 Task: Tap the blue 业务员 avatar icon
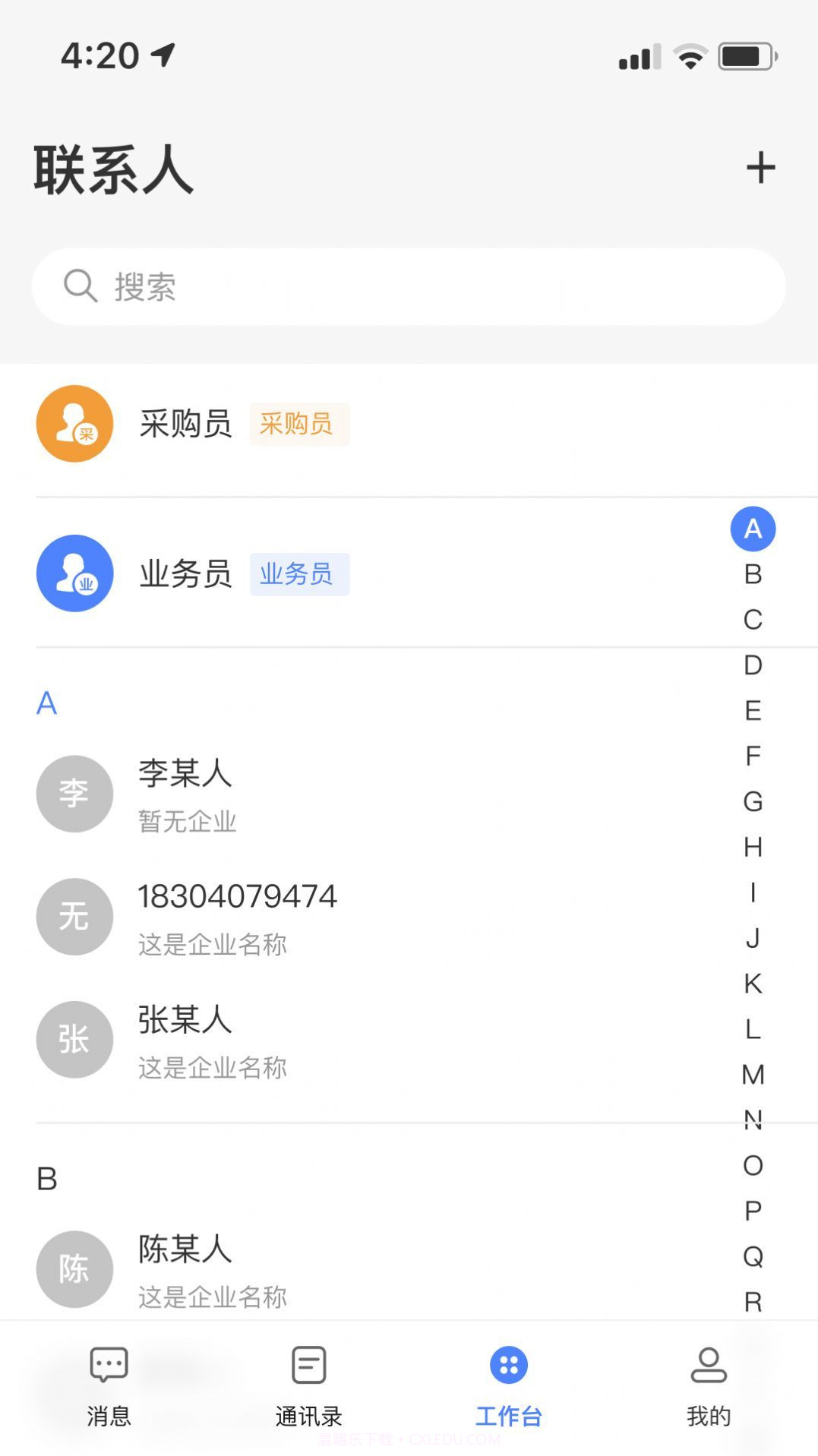(x=74, y=573)
